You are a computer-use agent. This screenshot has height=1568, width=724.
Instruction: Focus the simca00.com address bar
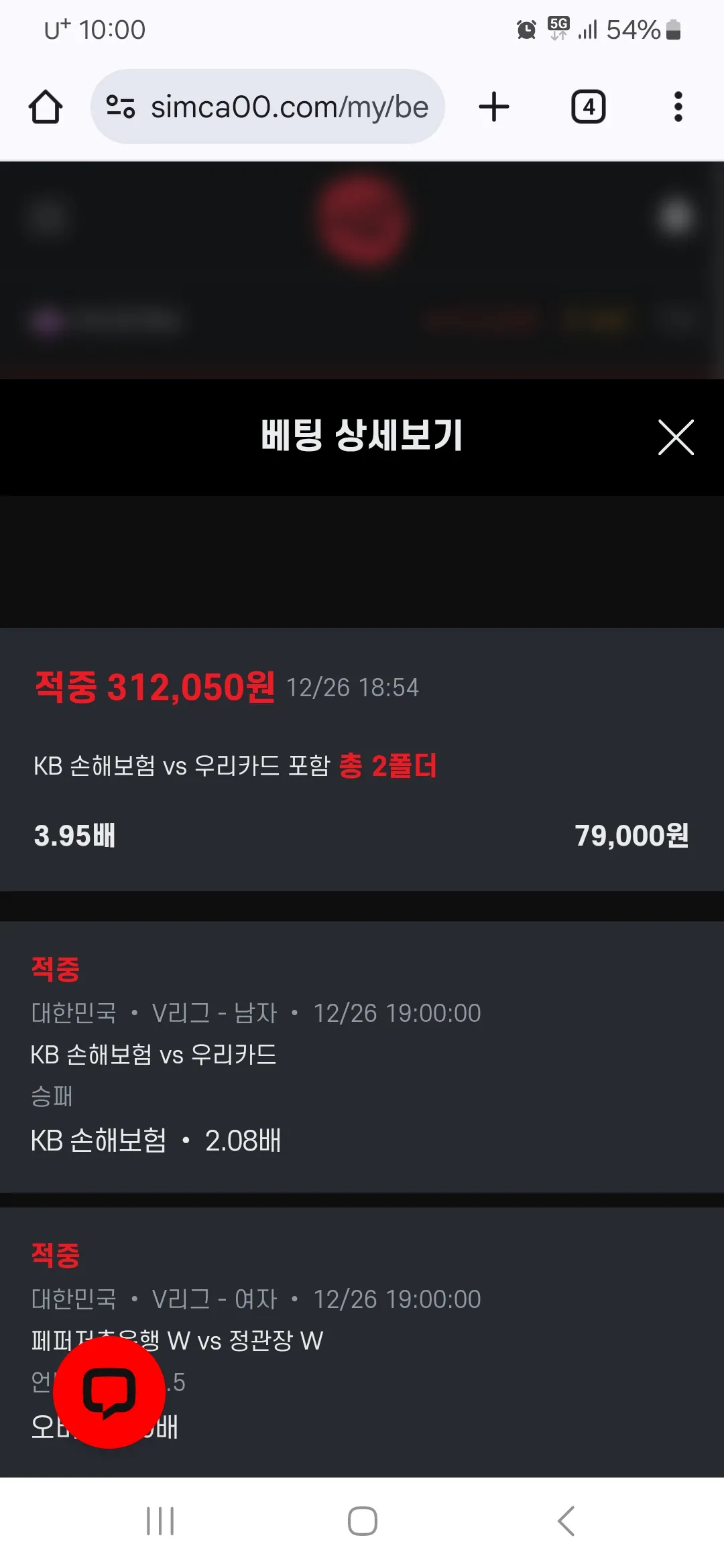tap(288, 107)
